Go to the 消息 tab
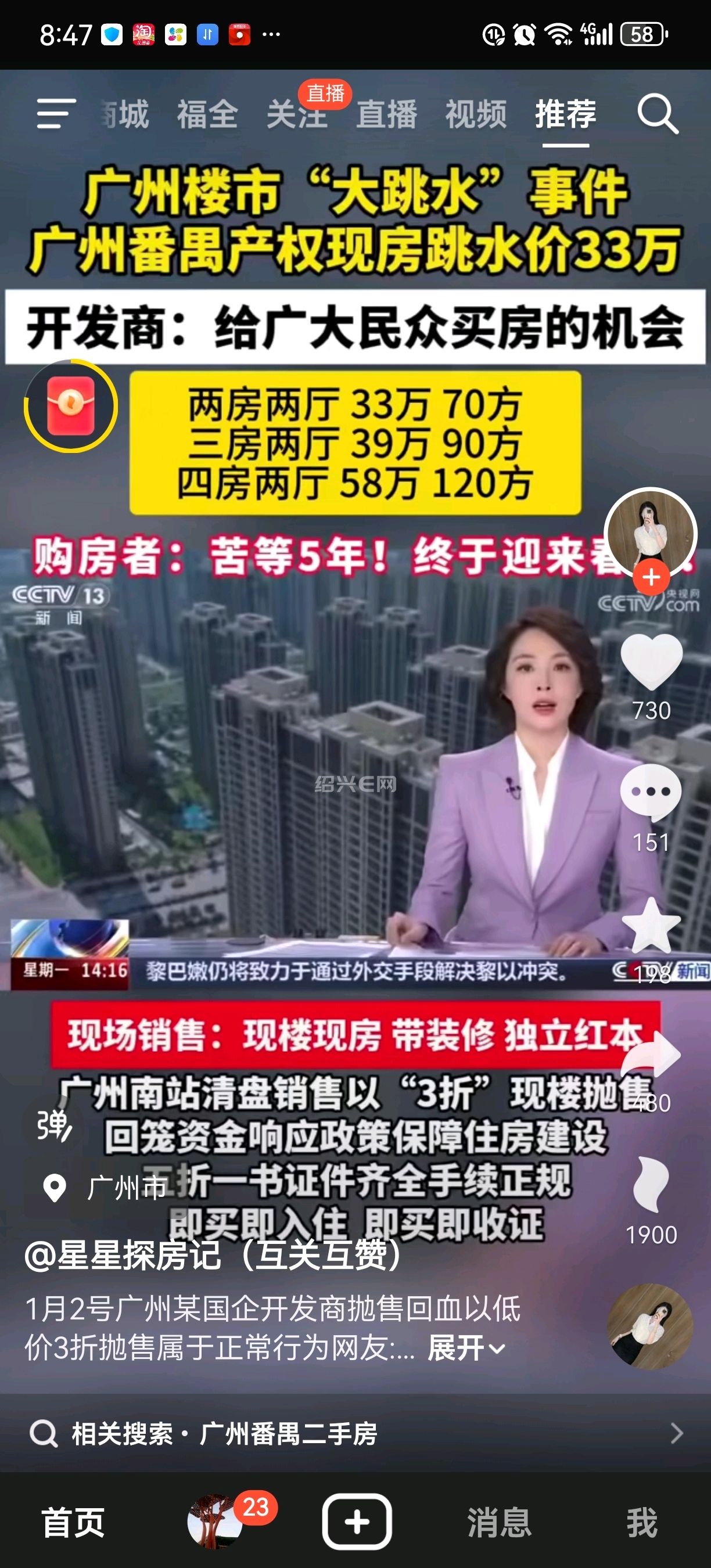This screenshot has width=711, height=1568. point(499,1522)
